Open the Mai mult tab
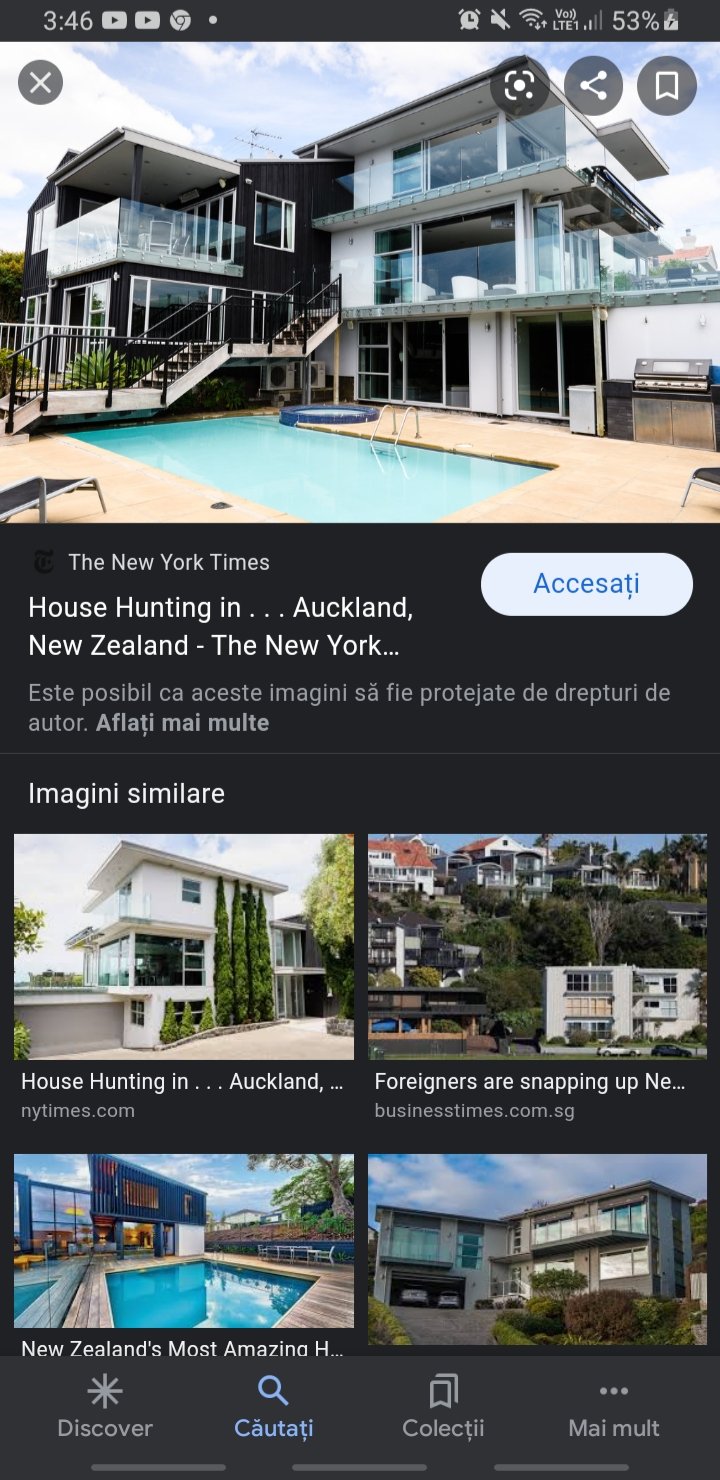Screen dimensions: 720x1480 (614, 1407)
